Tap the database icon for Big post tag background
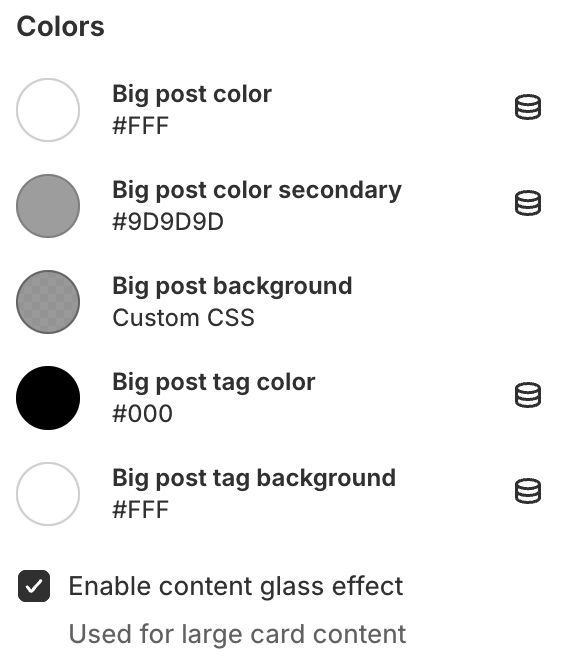This screenshot has height=666, width=568. tap(528, 491)
